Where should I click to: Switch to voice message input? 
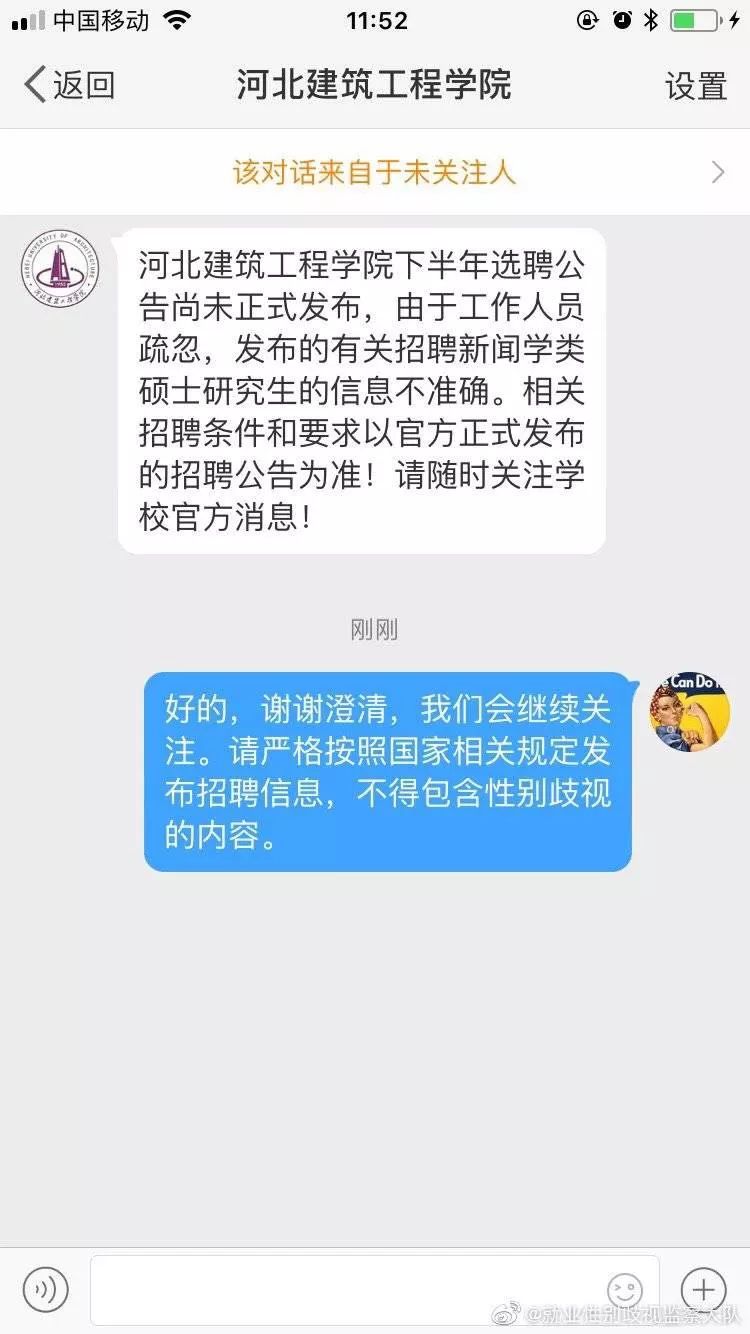(46, 1289)
